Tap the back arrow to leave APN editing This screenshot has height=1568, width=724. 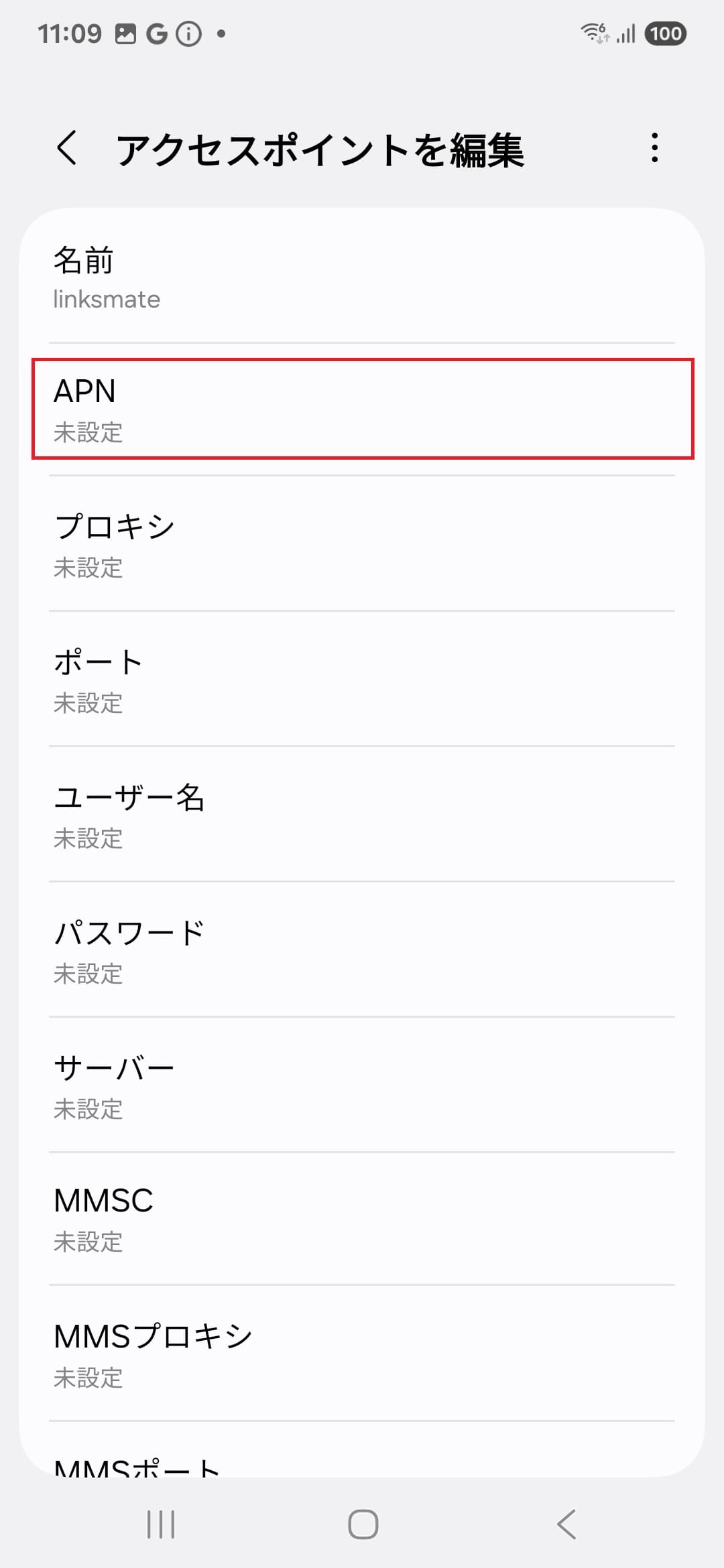[x=66, y=149]
